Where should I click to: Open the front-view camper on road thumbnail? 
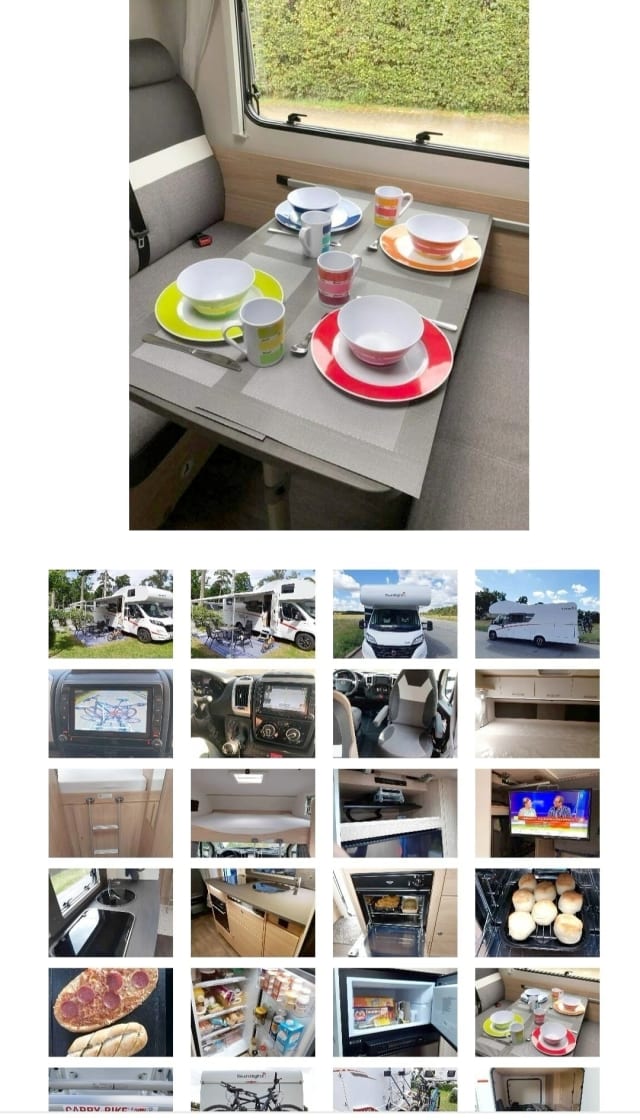coord(395,614)
